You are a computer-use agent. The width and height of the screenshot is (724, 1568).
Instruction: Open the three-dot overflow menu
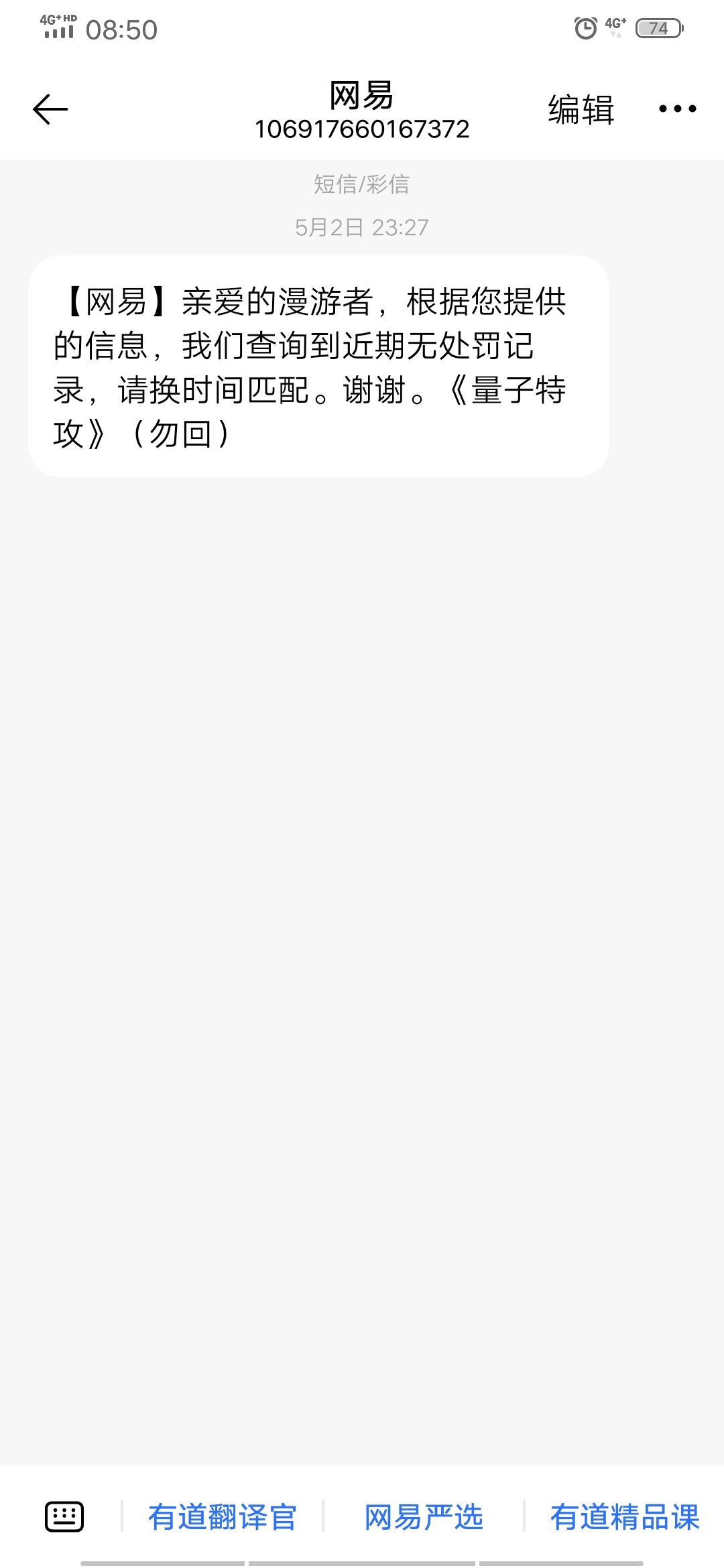pyautogui.click(x=677, y=109)
